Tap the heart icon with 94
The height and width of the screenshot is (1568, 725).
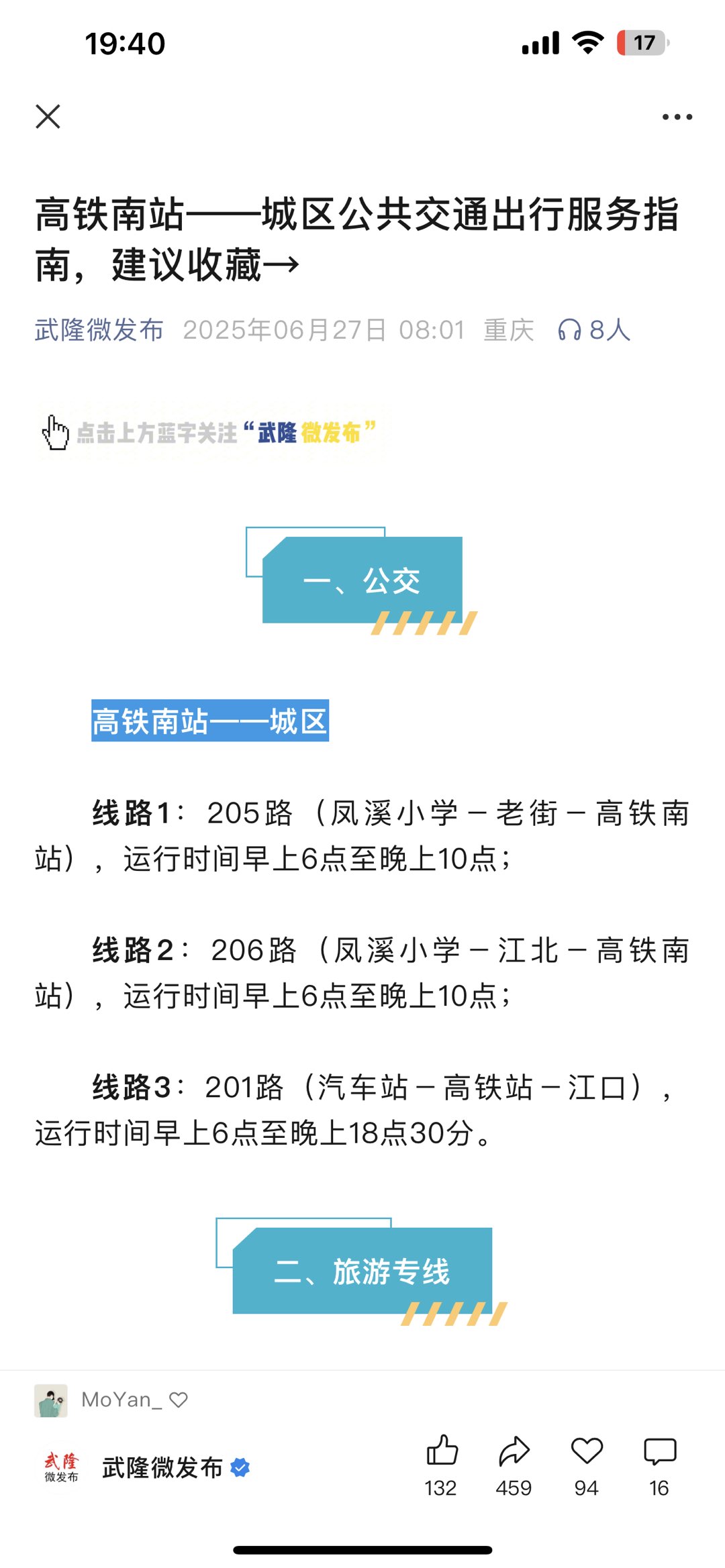click(x=587, y=1451)
